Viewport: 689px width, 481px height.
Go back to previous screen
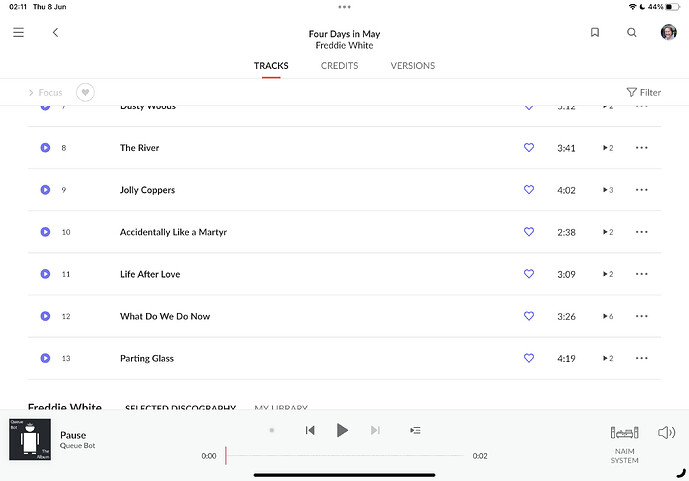coord(55,32)
